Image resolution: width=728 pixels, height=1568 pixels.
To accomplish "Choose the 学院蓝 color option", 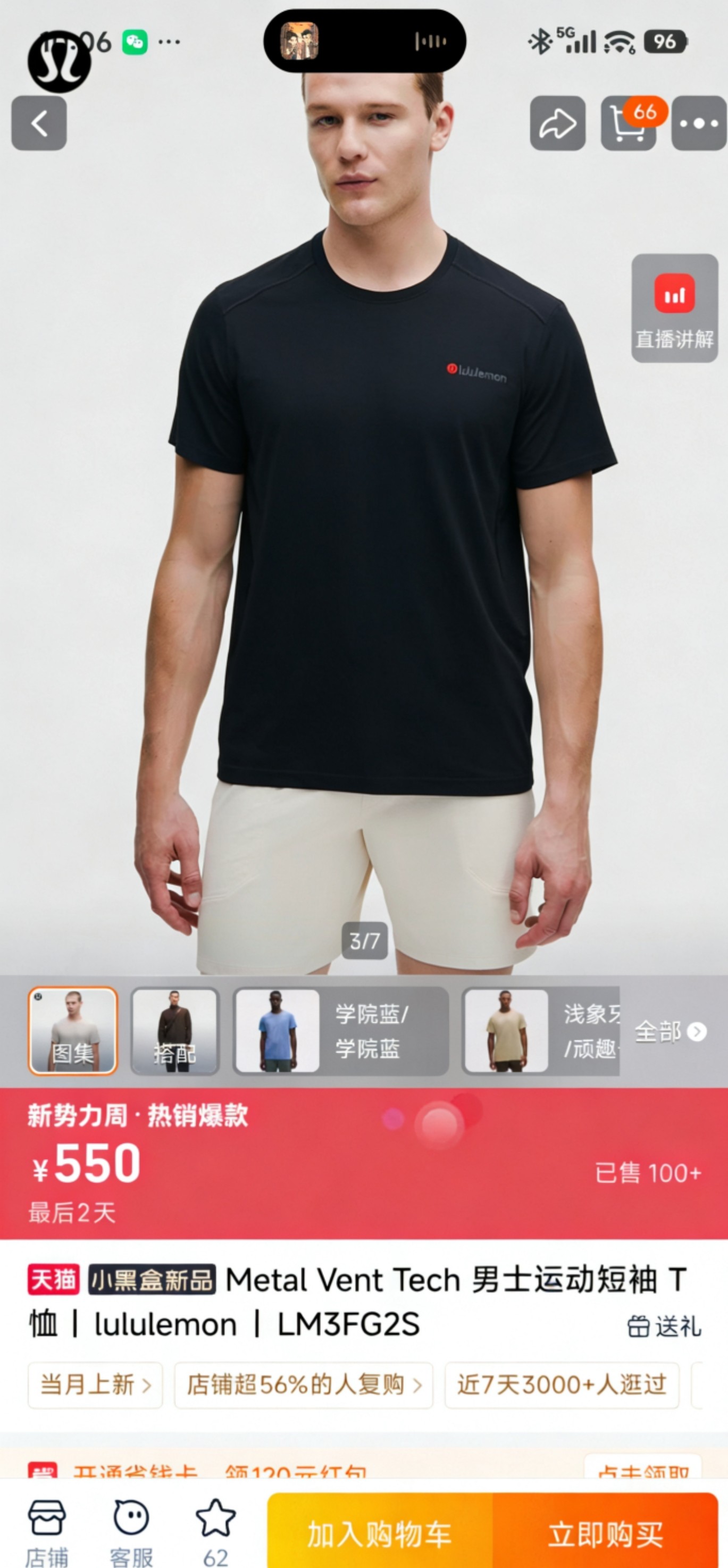I will 341,1031.
